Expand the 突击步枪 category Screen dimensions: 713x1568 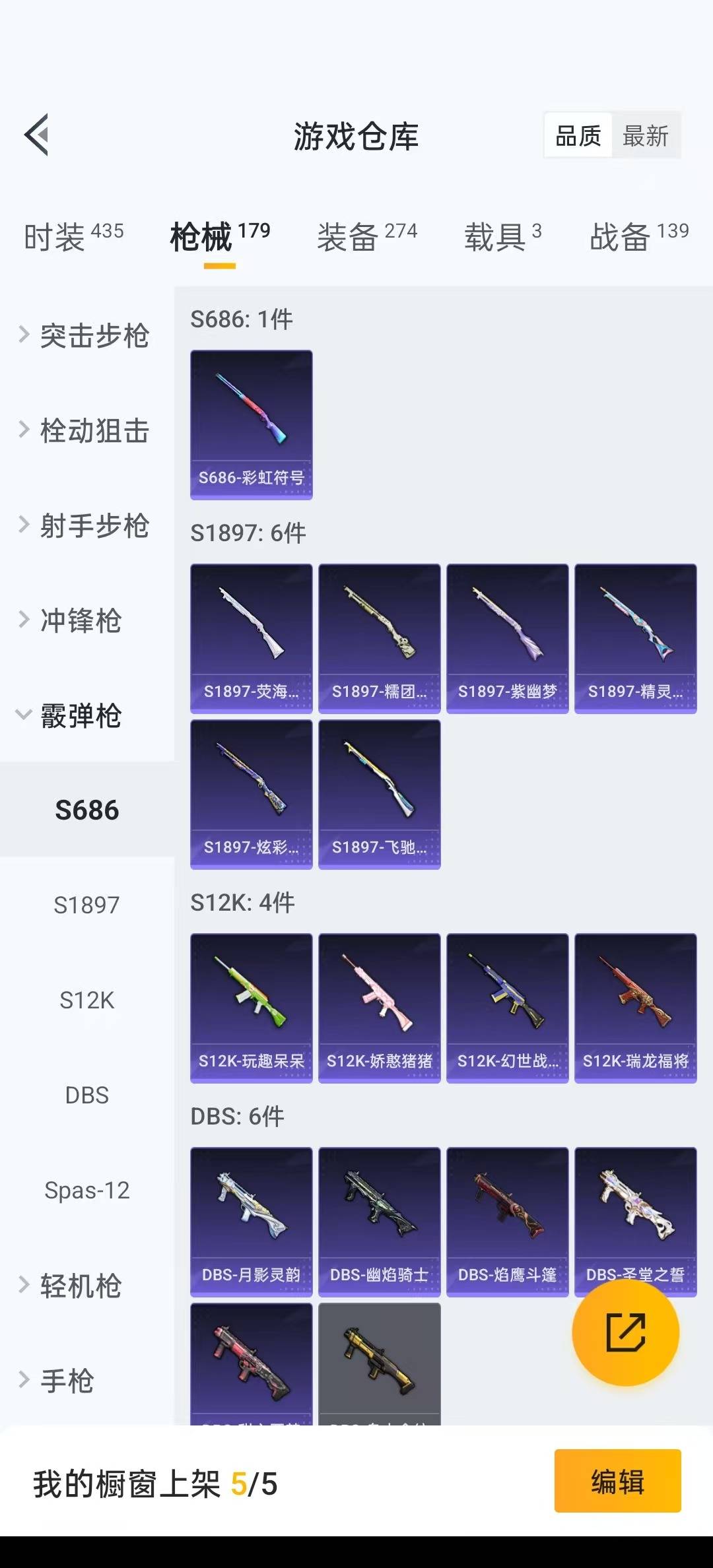tap(86, 336)
